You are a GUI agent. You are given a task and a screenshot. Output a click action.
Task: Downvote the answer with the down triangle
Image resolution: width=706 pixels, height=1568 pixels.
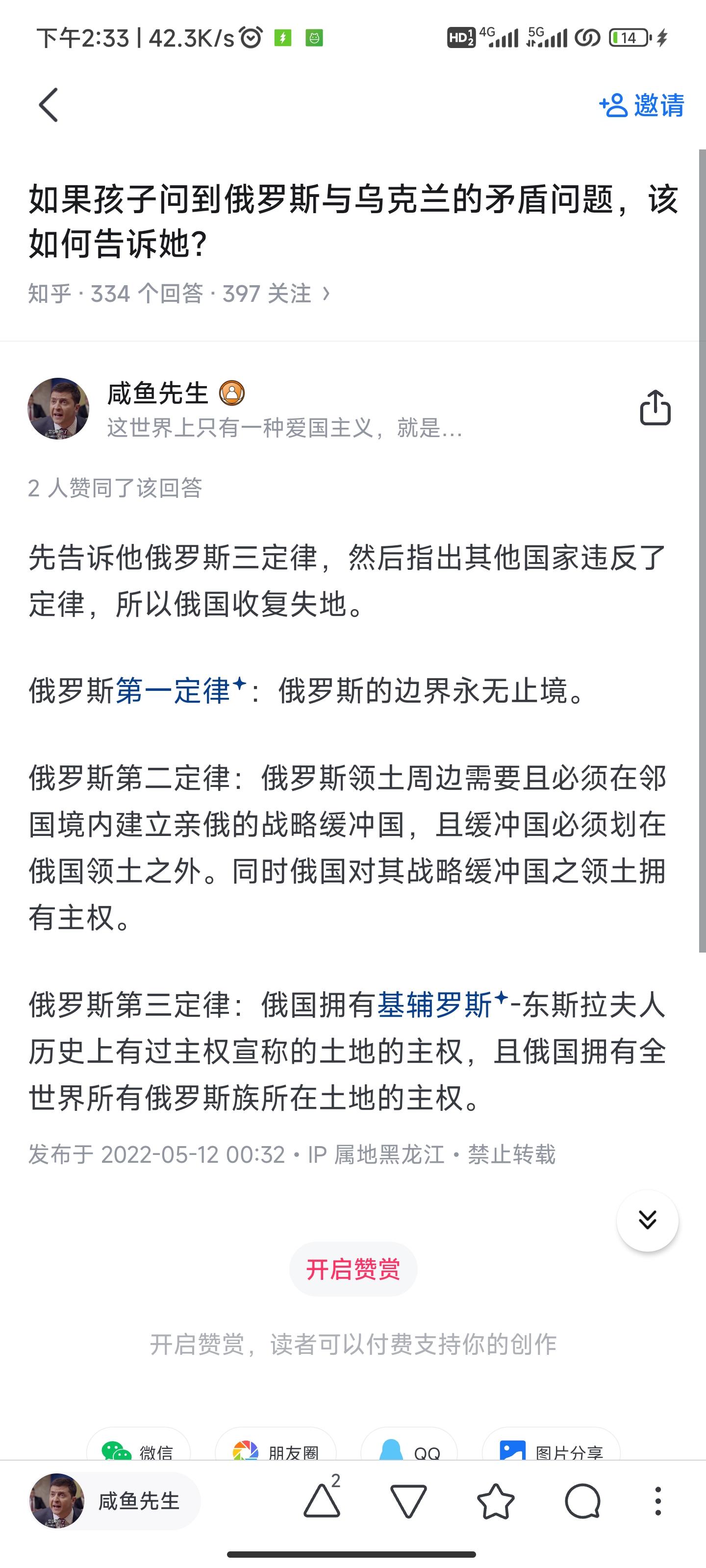pos(408,1501)
